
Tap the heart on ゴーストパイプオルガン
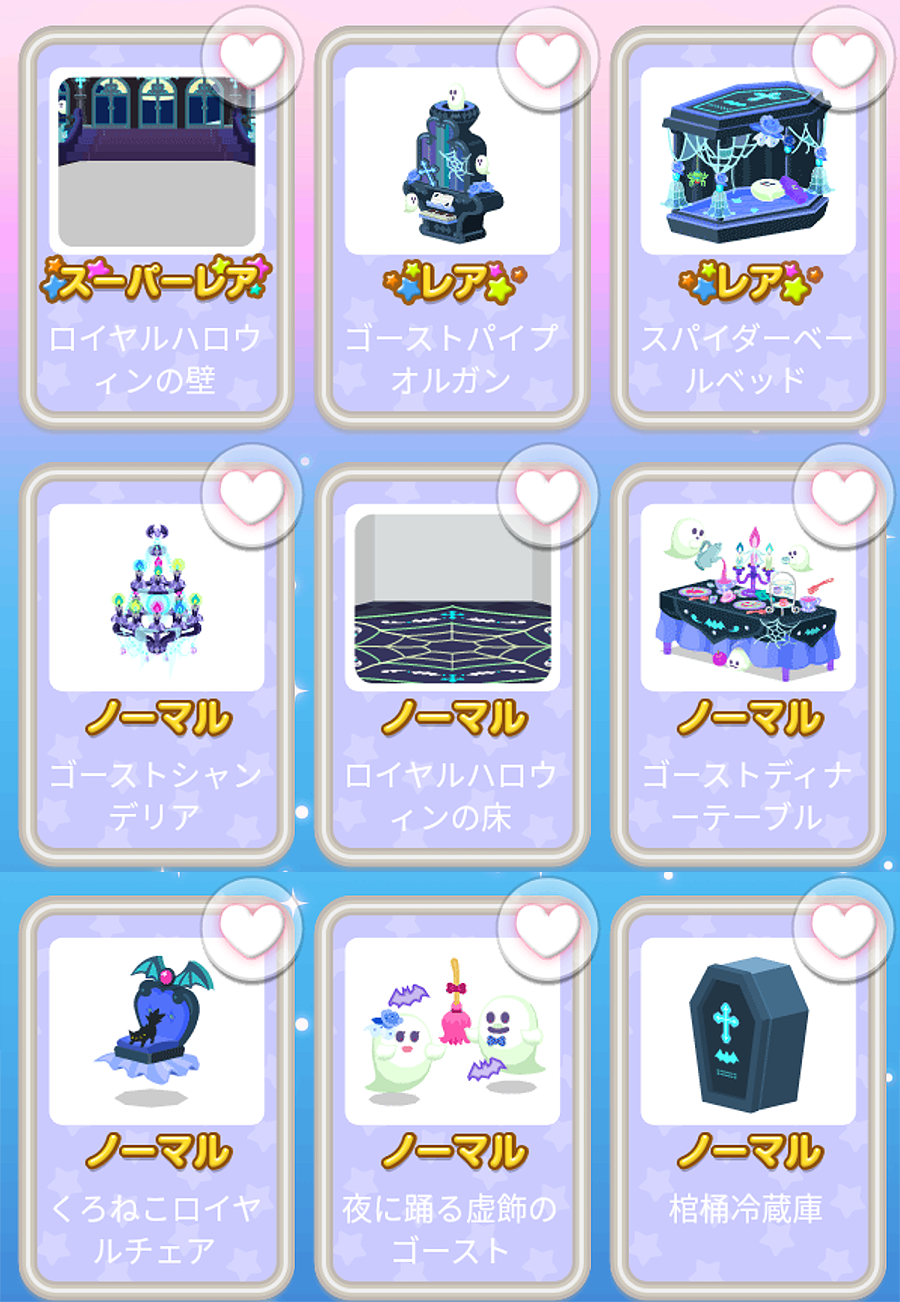coord(547,58)
